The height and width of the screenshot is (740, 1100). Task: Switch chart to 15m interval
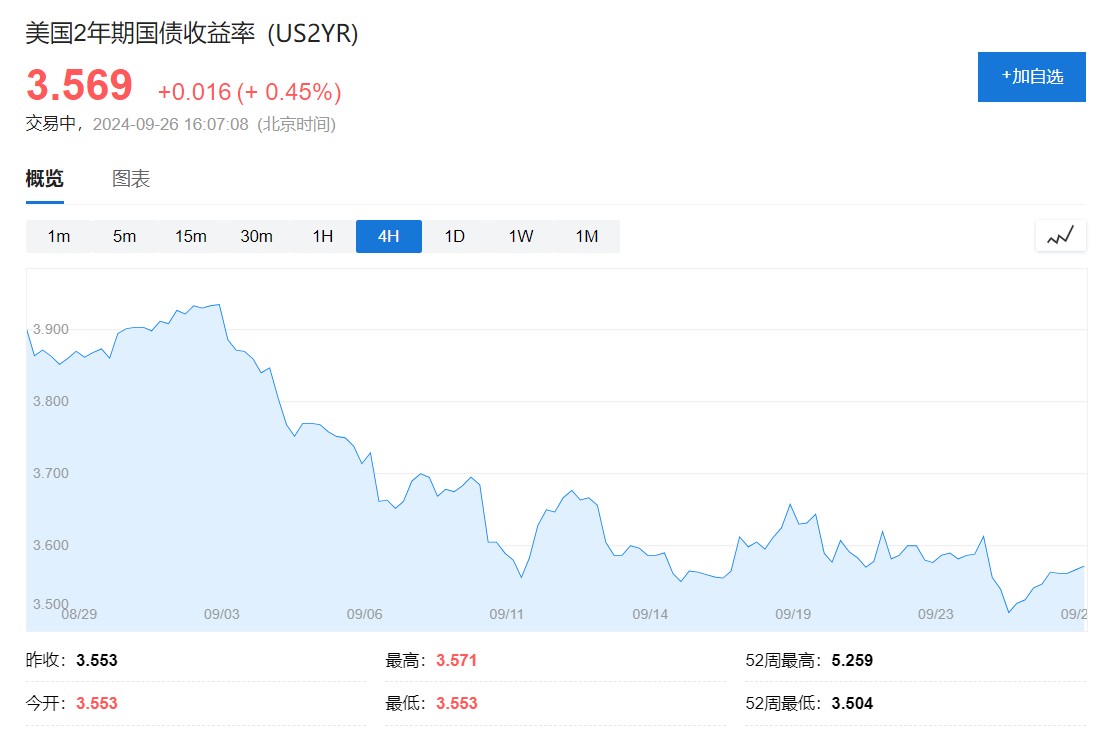click(190, 236)
